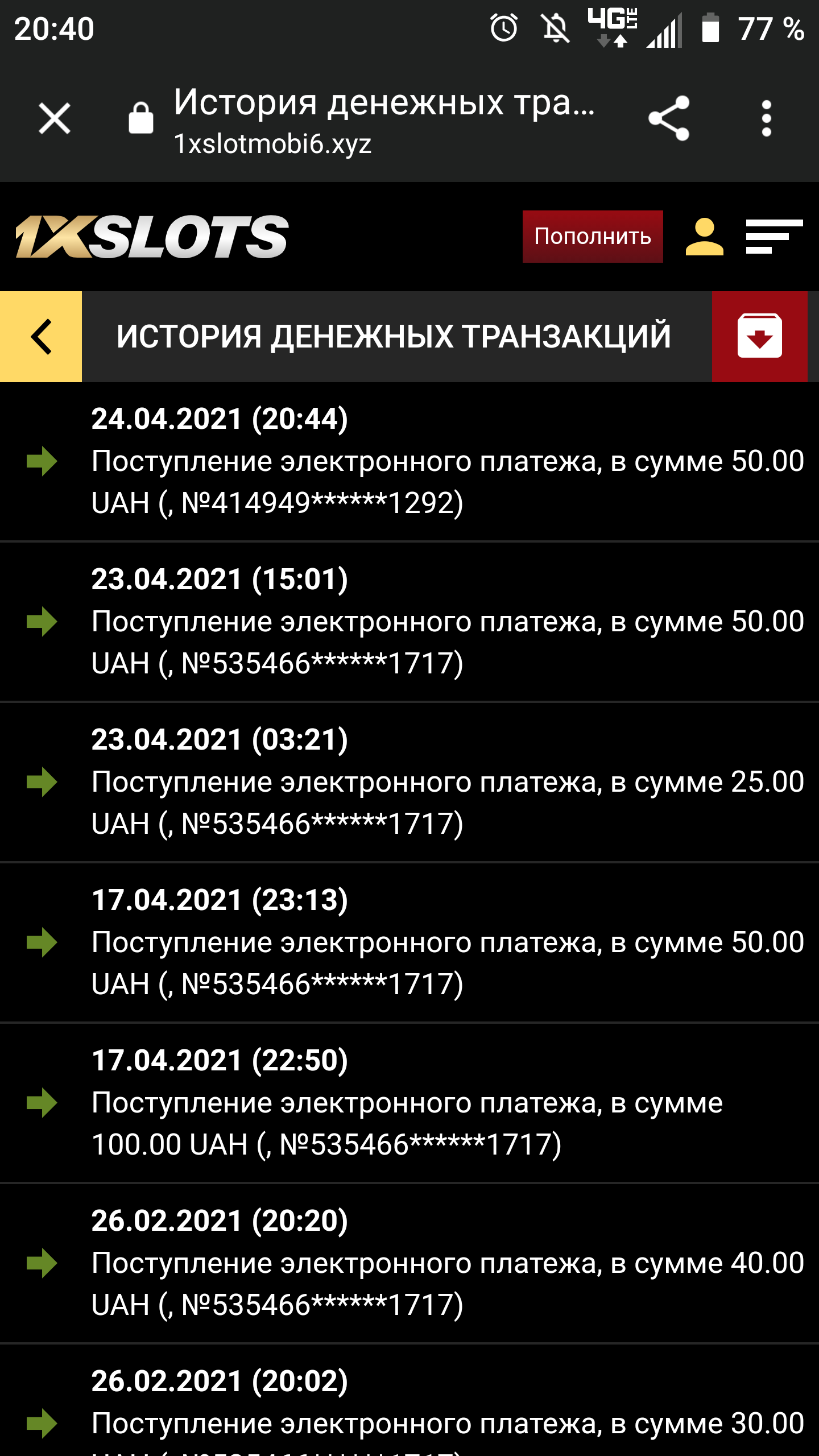The image size is (819, 1456).
Task: Open the 1XSLOTS home logo
Action: tap(152, 237)
